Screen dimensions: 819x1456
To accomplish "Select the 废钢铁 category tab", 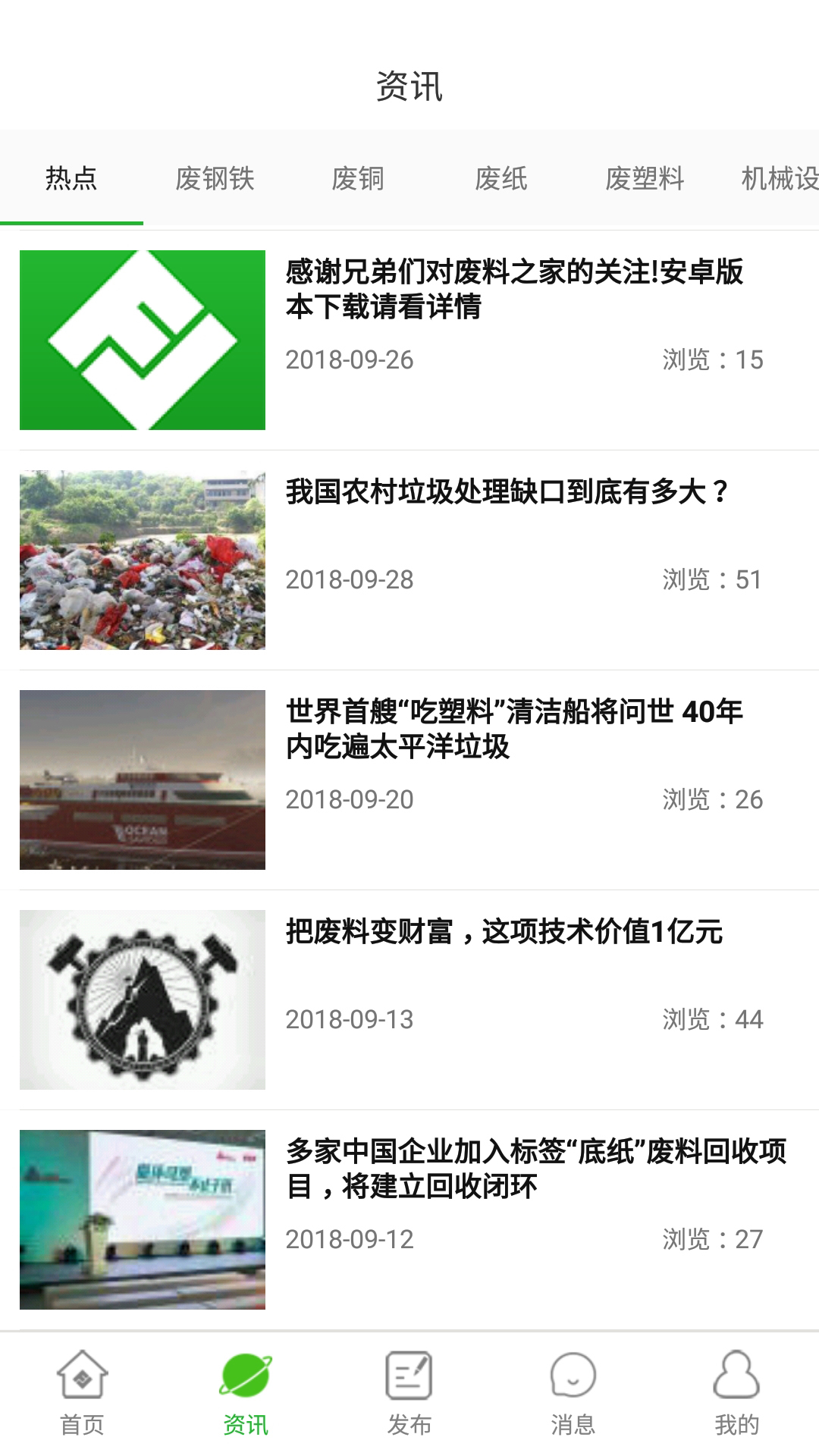I will (x=215, y=179).
